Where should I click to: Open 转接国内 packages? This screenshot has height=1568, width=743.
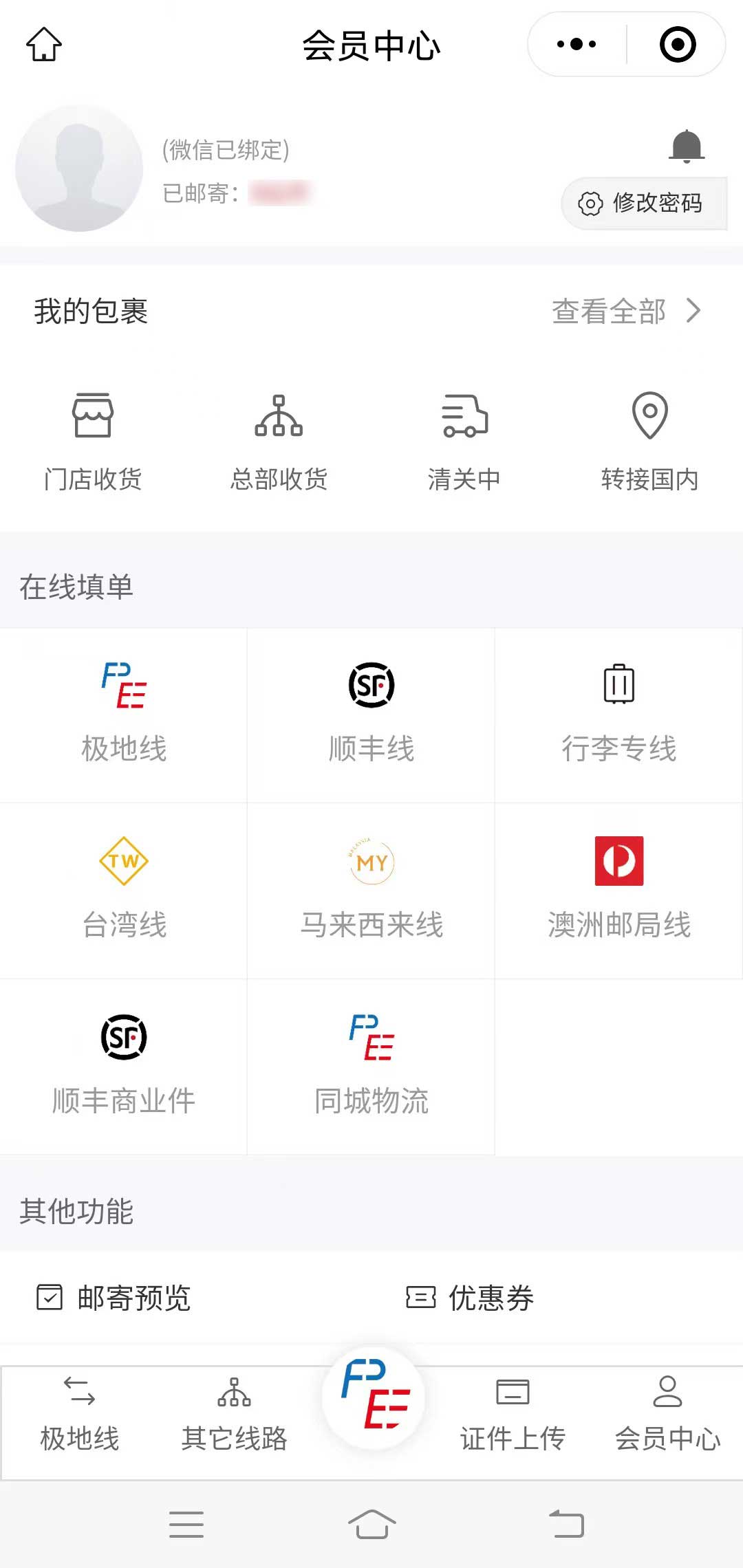tap(650, 442)
